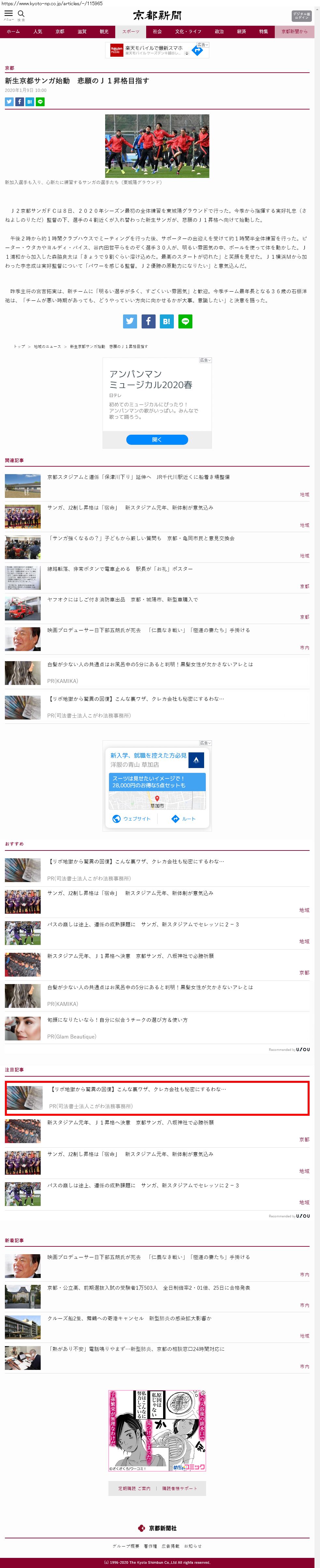Open the 社会 section tab
320x1568 pixels.
click(x=157, y=32)
